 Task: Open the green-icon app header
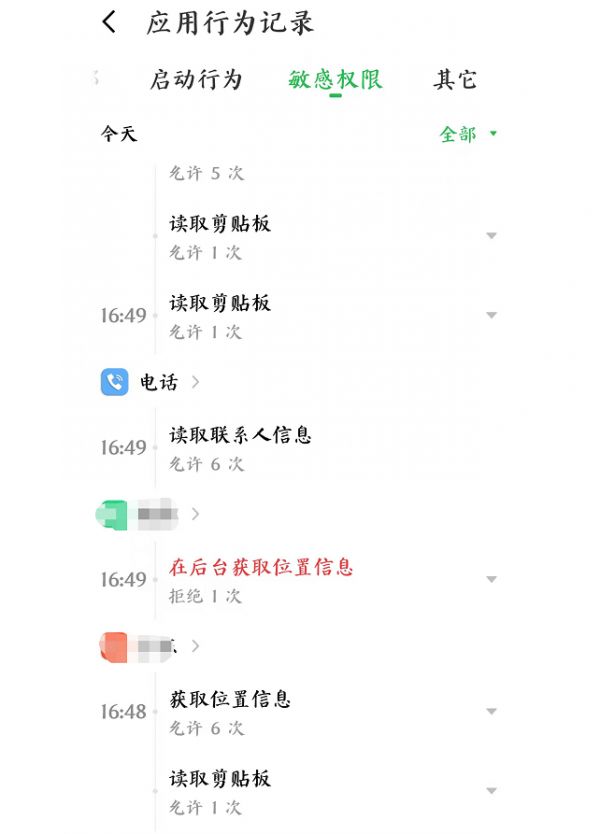point(150,514)
